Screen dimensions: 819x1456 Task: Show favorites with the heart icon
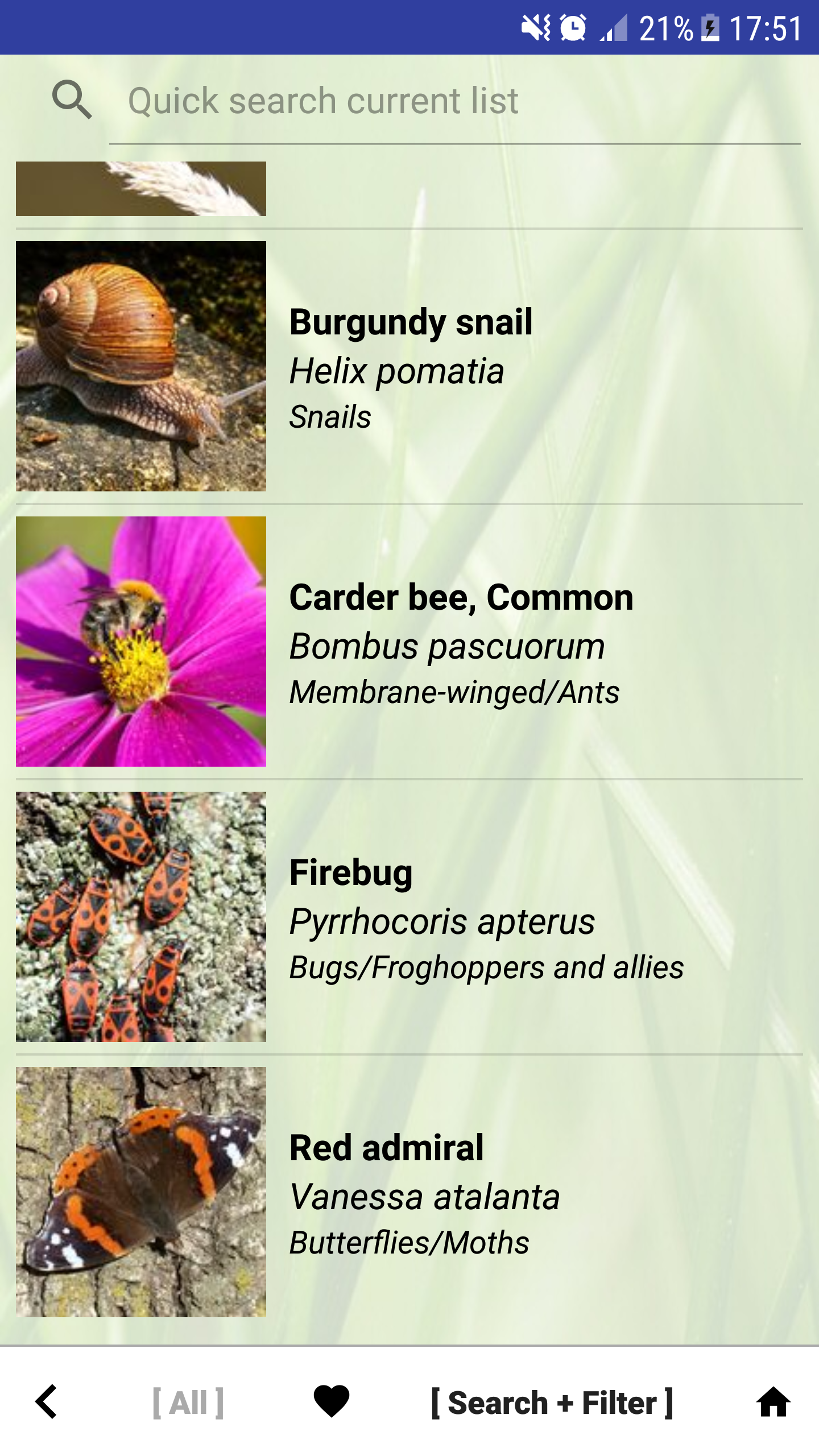(x=331, y=1401)
